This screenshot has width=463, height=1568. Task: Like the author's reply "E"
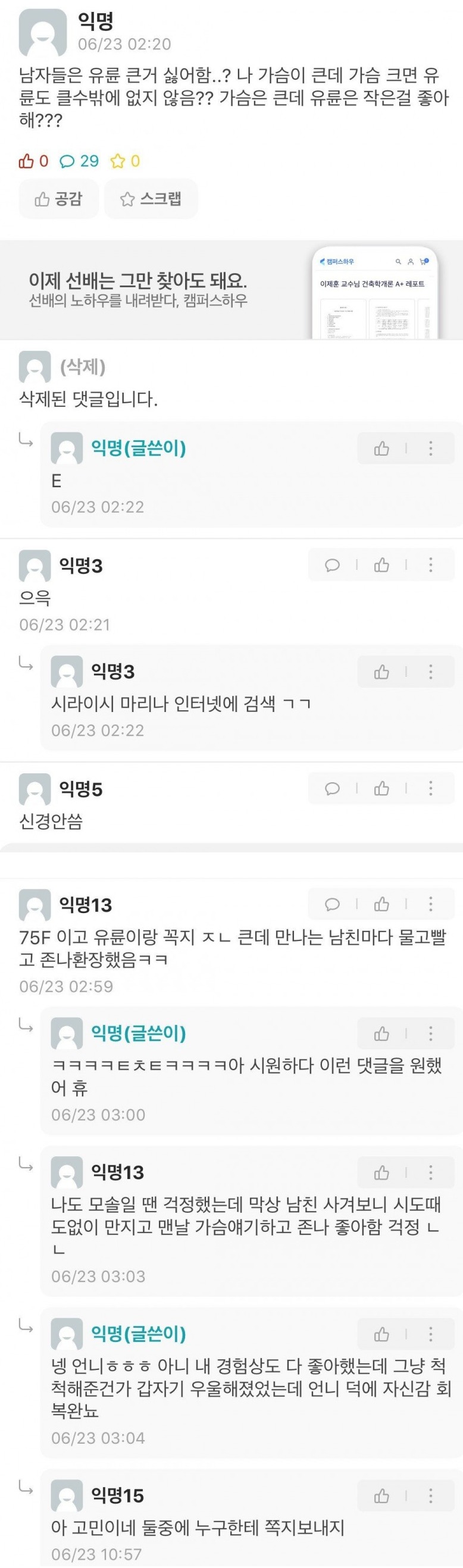pyautogui.click(x=381, y=449)
